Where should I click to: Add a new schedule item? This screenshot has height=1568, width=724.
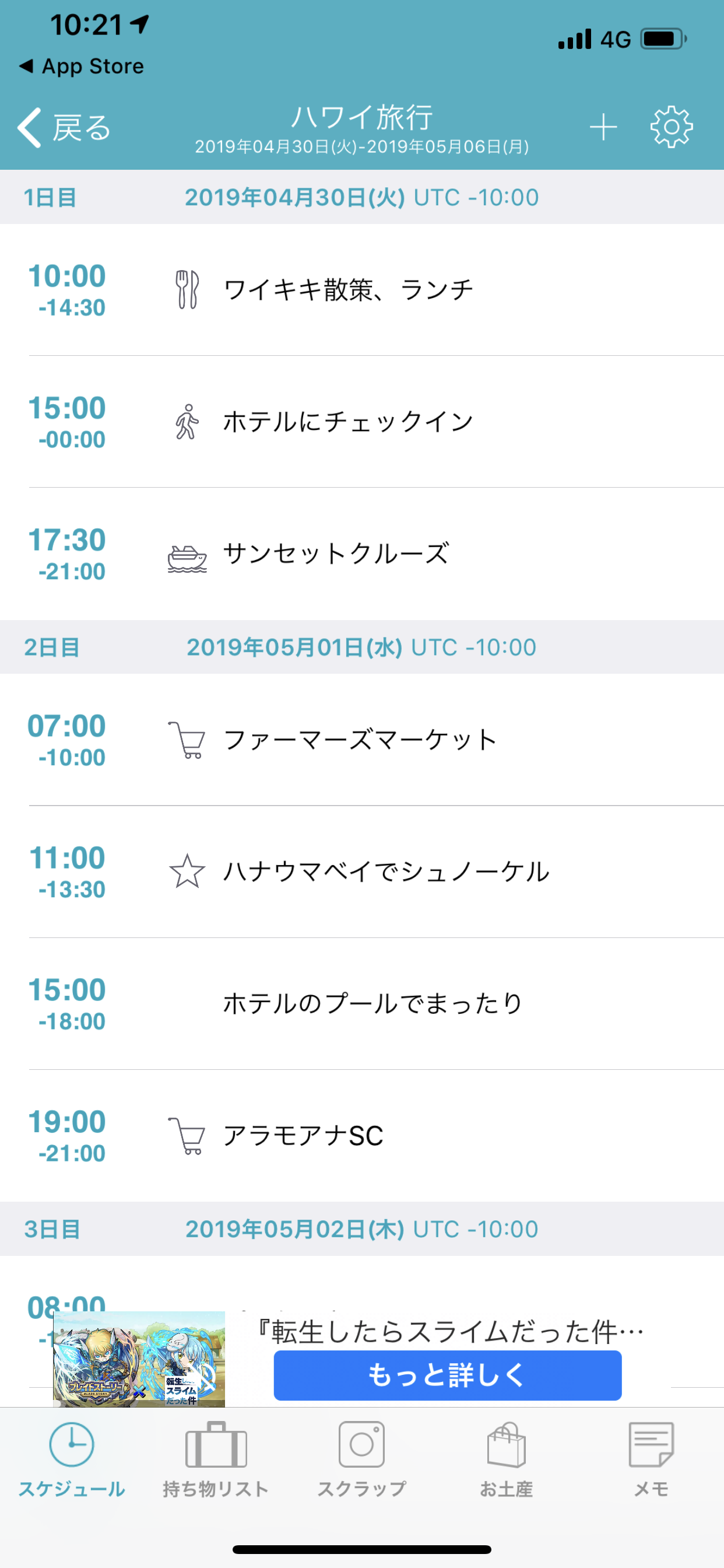click(x=603, y=127)
